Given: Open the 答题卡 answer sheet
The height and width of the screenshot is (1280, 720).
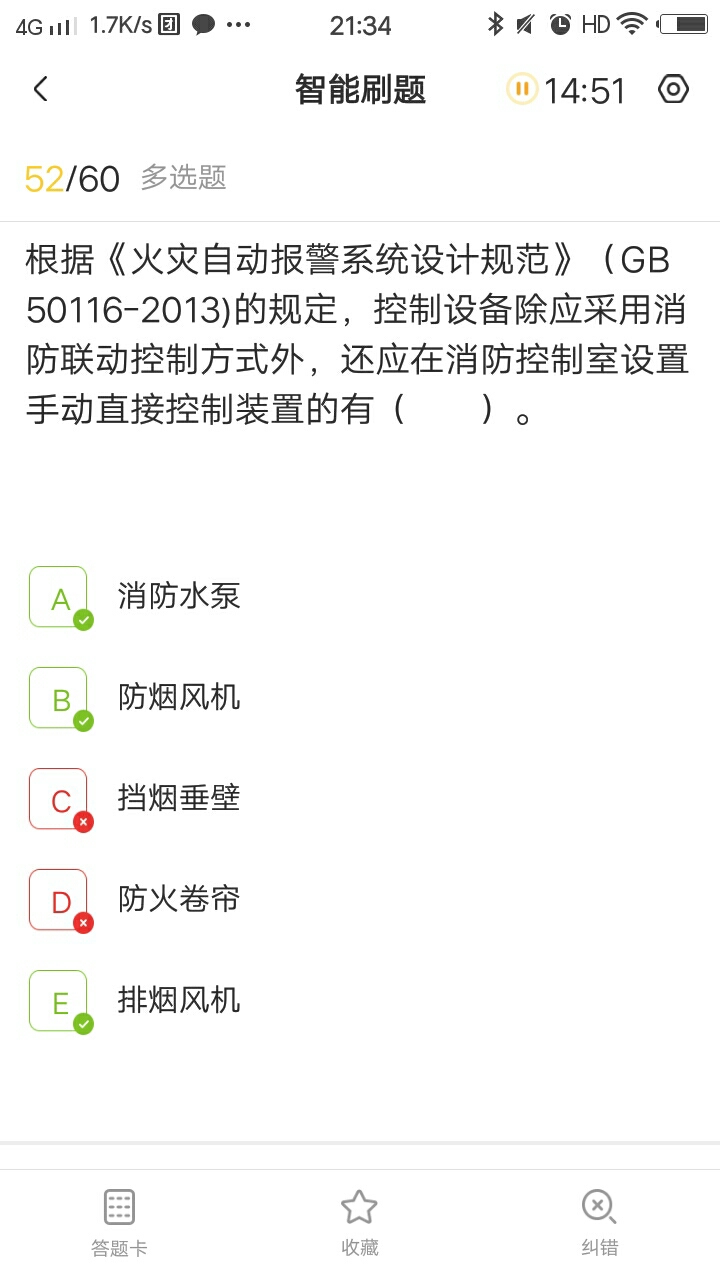Looking at the screenshot, I should (x=119, y=1223).
